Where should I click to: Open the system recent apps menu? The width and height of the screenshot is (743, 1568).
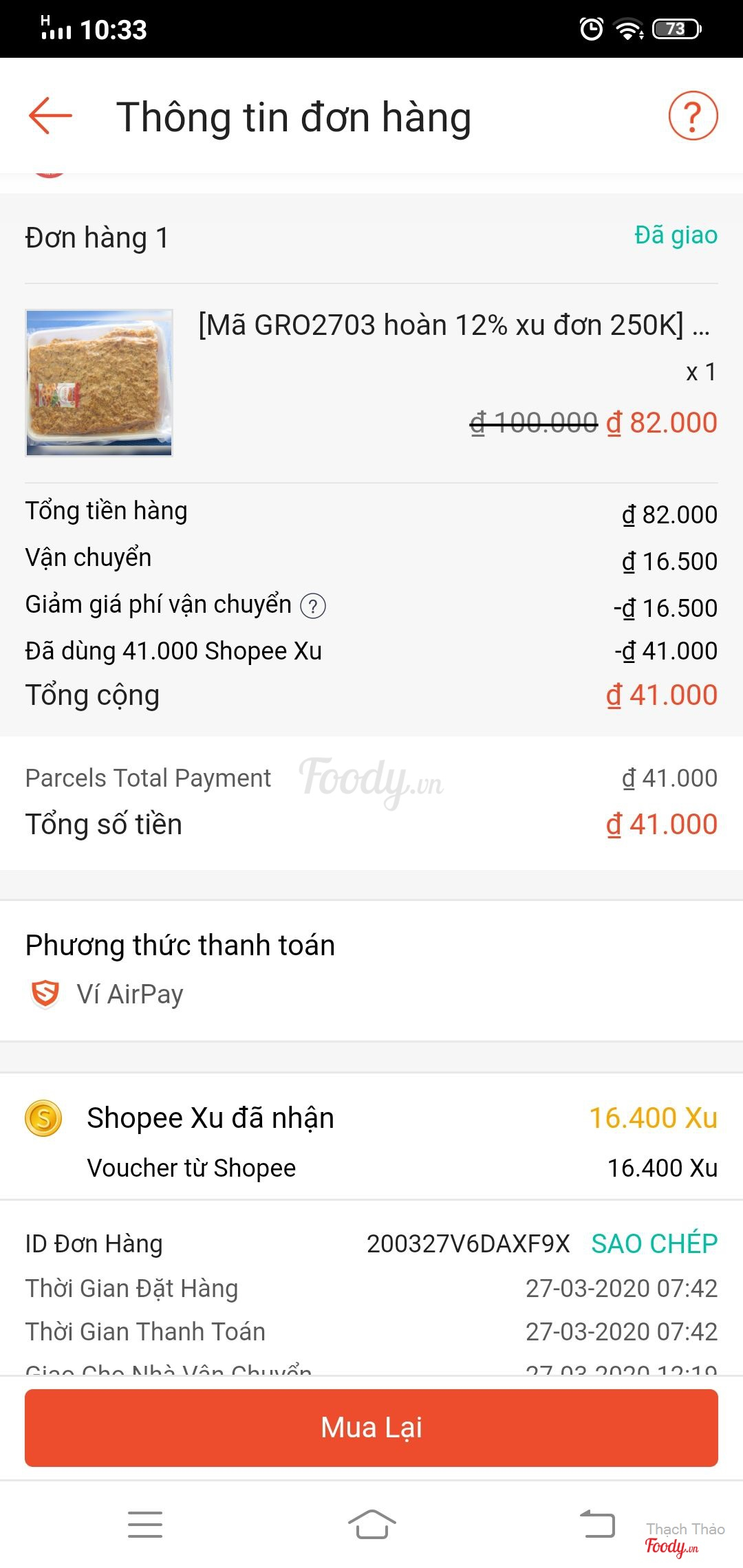click(x=145, y=1524)
